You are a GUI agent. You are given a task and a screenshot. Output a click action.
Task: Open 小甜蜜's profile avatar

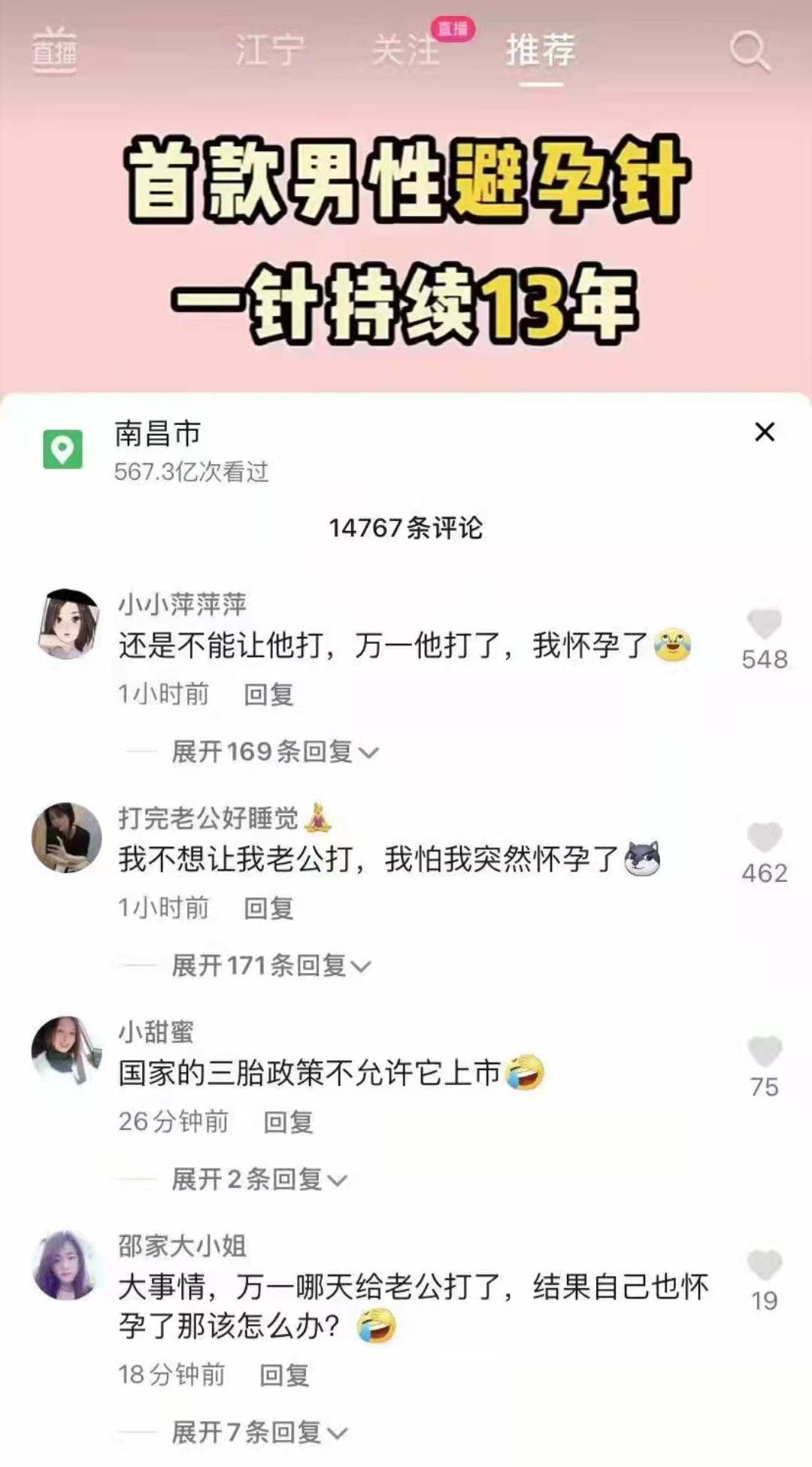(66, 1052)
